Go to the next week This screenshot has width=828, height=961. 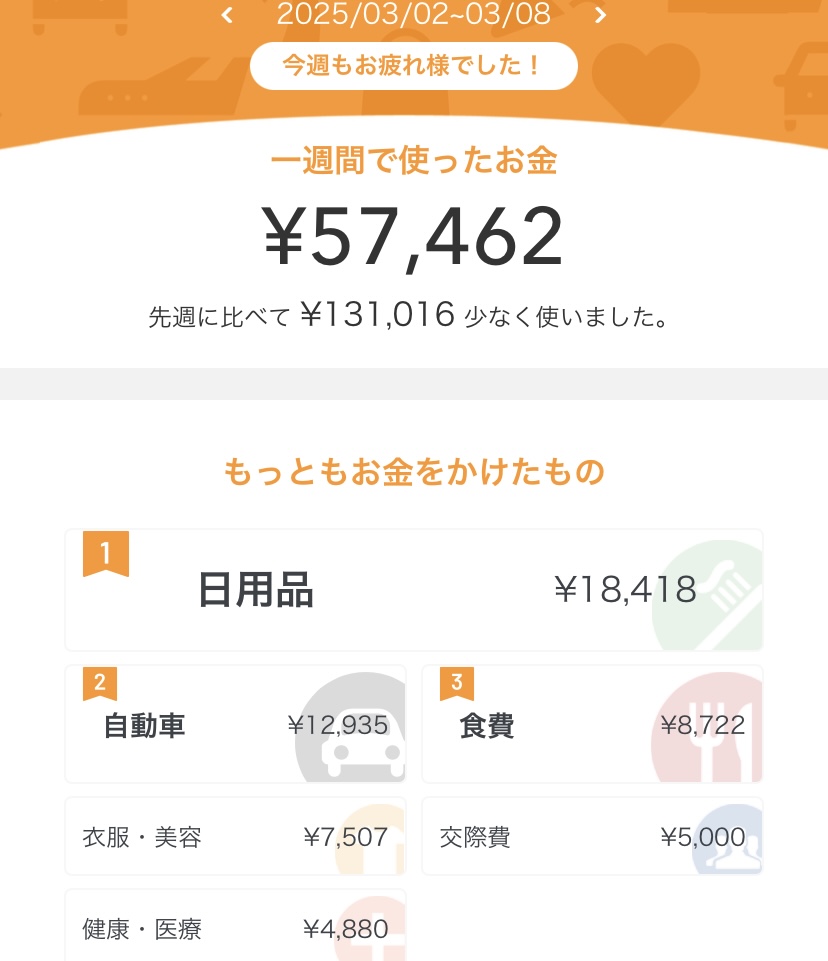point(600,15)
